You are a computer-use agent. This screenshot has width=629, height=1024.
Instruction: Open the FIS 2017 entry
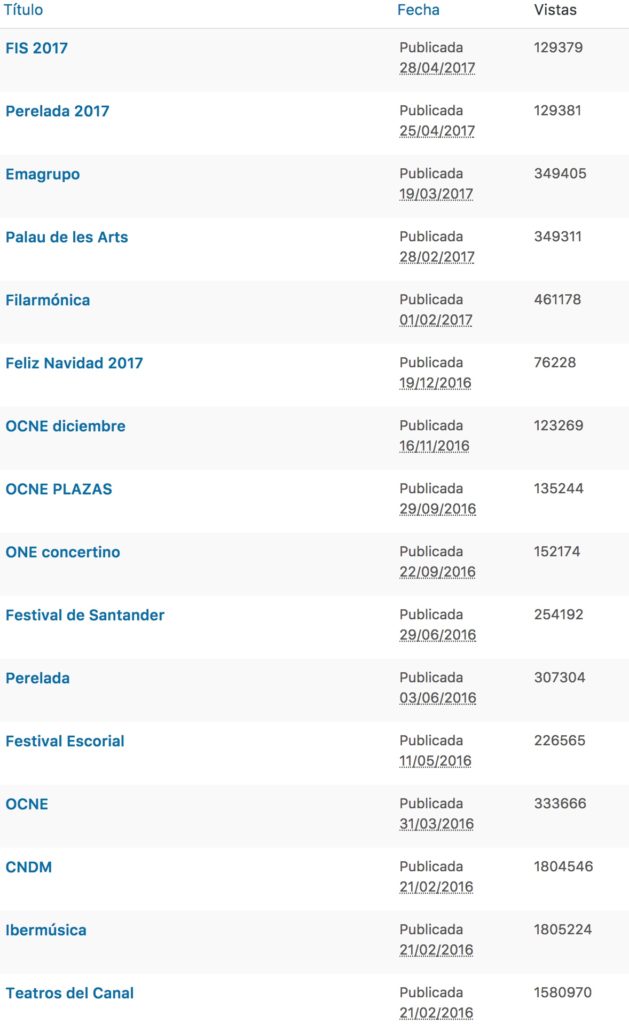tap(37, 48)
